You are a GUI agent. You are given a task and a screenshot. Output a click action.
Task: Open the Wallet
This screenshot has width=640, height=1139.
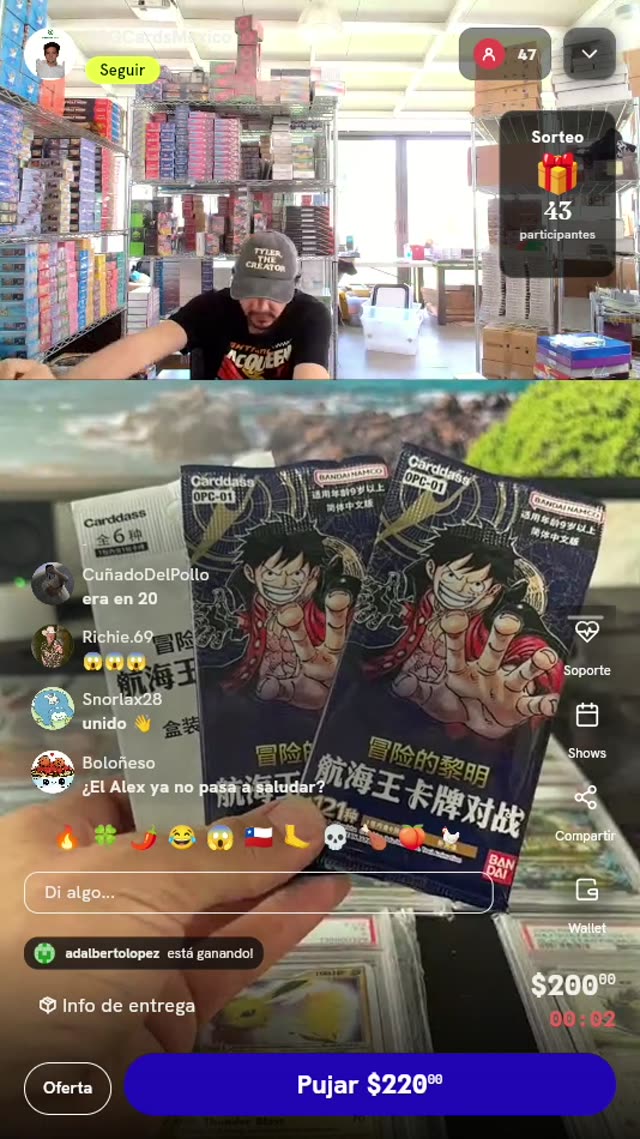(586, 905)
